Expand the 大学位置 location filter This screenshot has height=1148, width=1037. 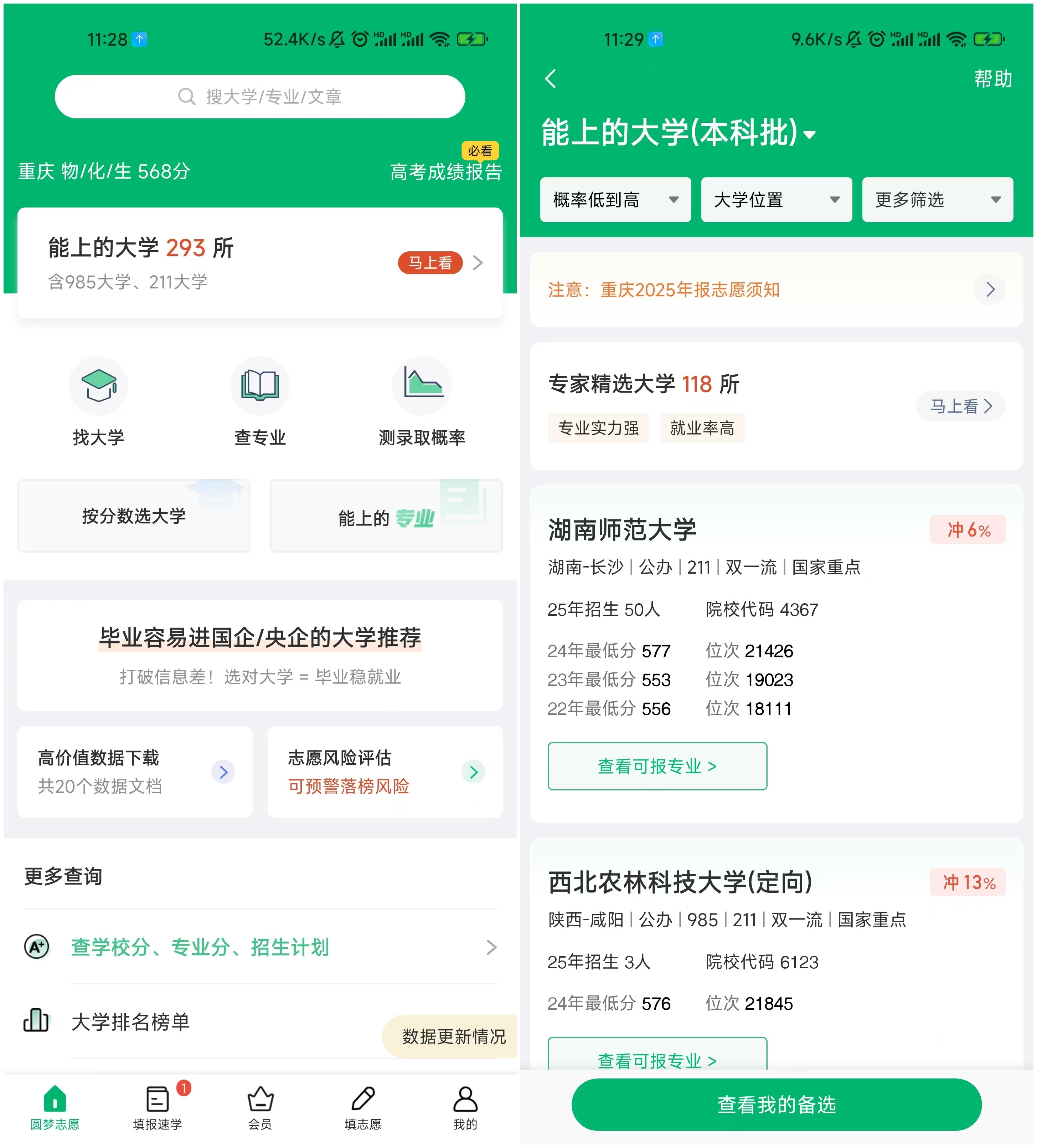(x=777, y=199)
